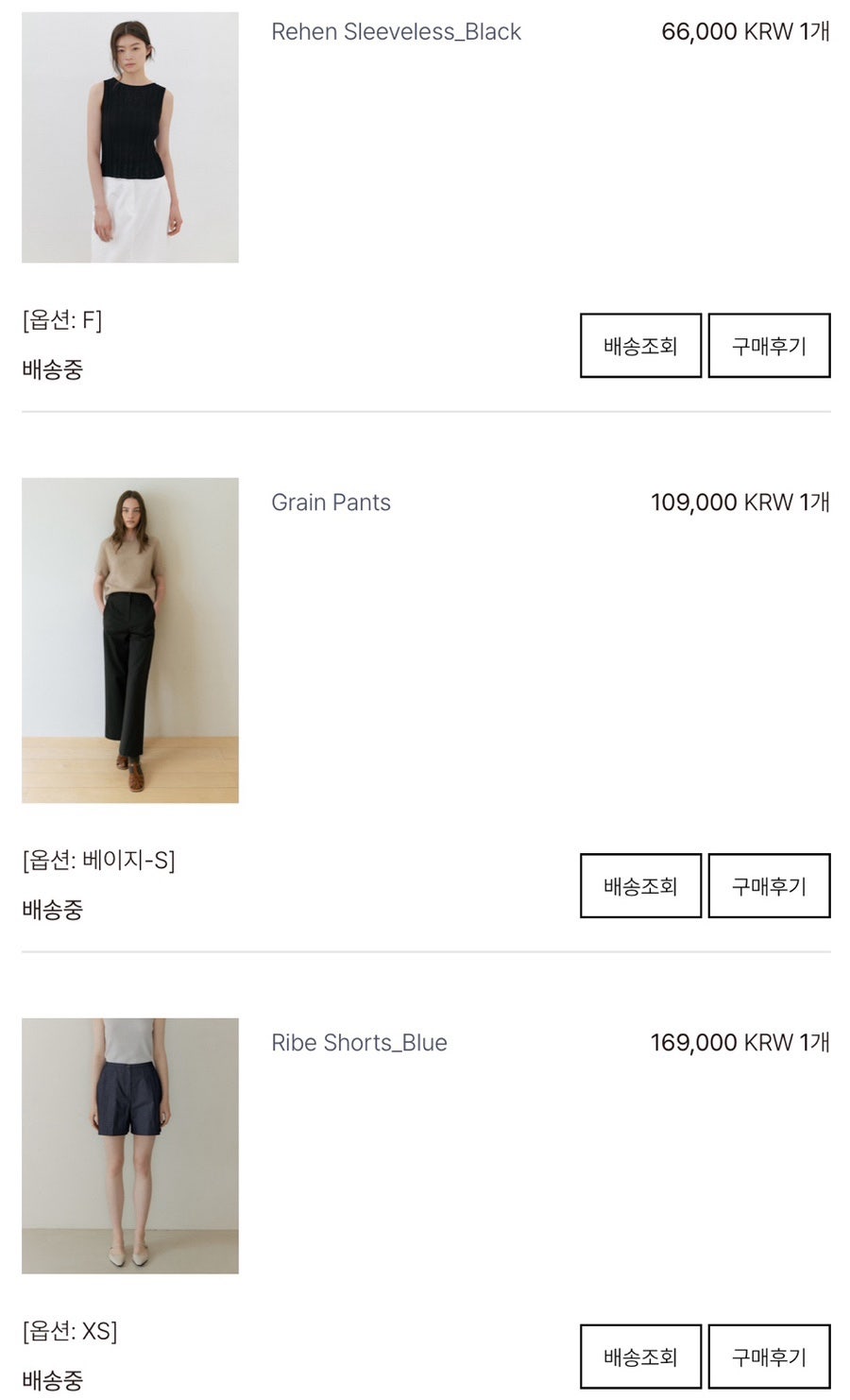Image resolution: width=850 pixels, height=1400 pixels.
Task: Tap 배송조회 for Ribe Shorts_Blue
Action: pos(640,1357)
